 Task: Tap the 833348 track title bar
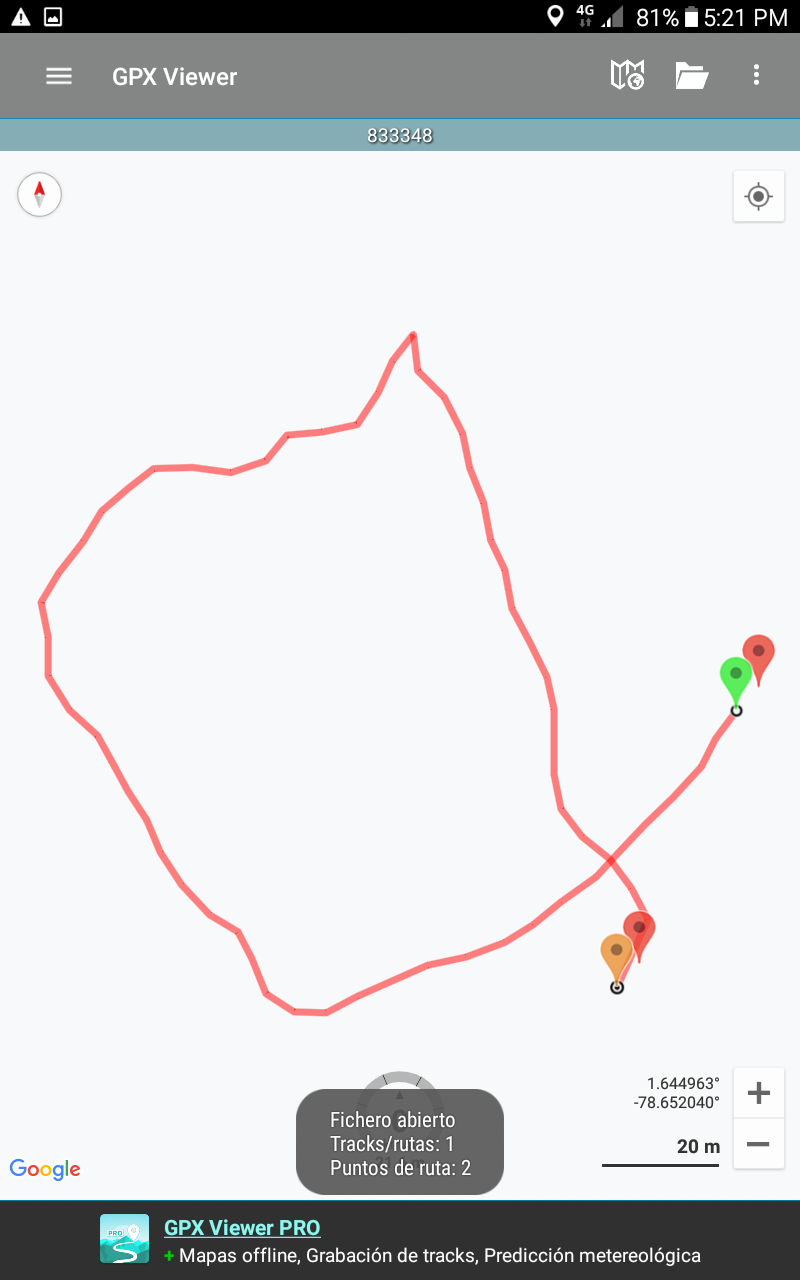[x=400, y=135]
